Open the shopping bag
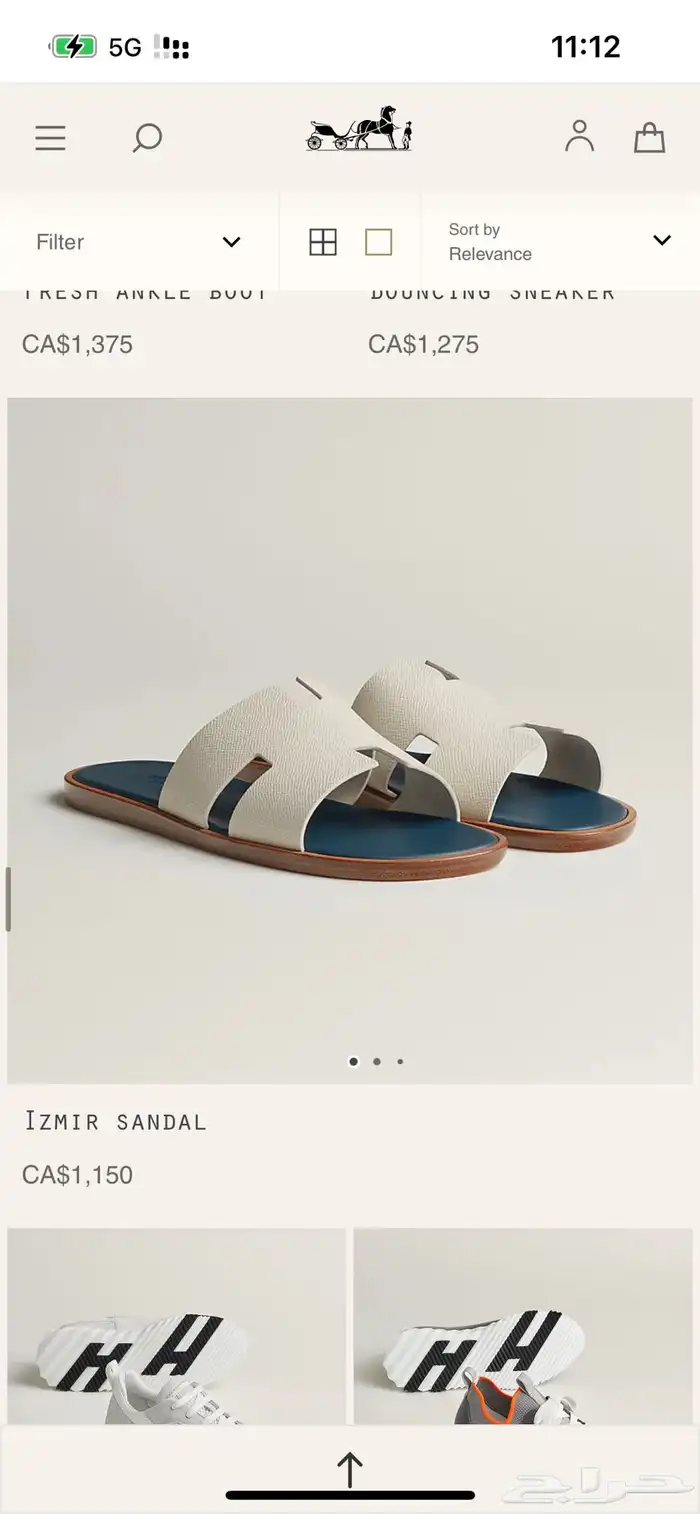This screenshot has height=1514, width=700. (649, 137)
